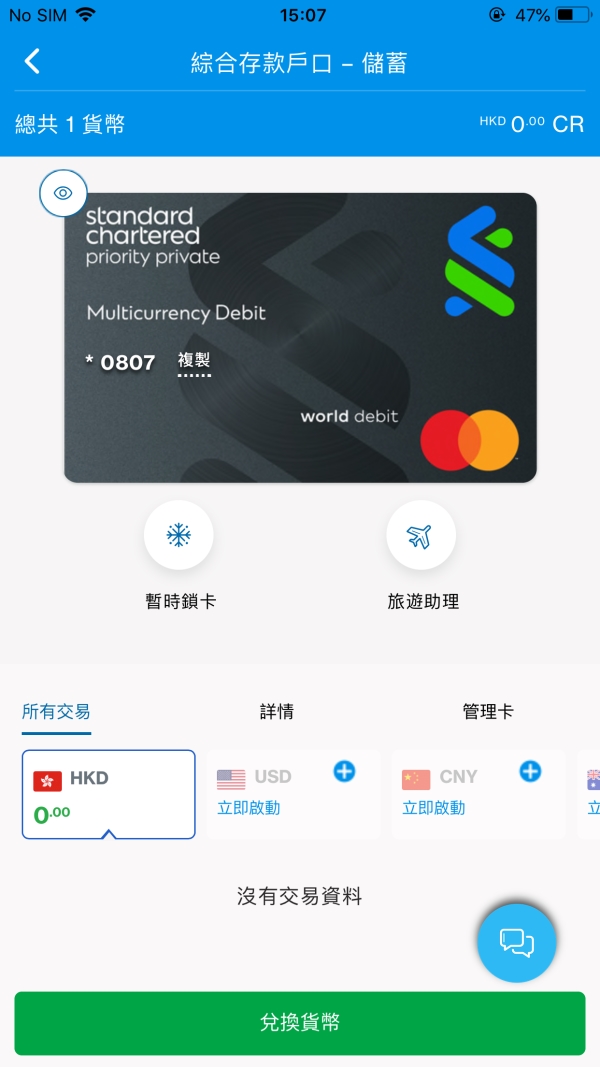Open the 管理卡 tab
Viewport: 600px width, 1067px height.
(488, 712)
